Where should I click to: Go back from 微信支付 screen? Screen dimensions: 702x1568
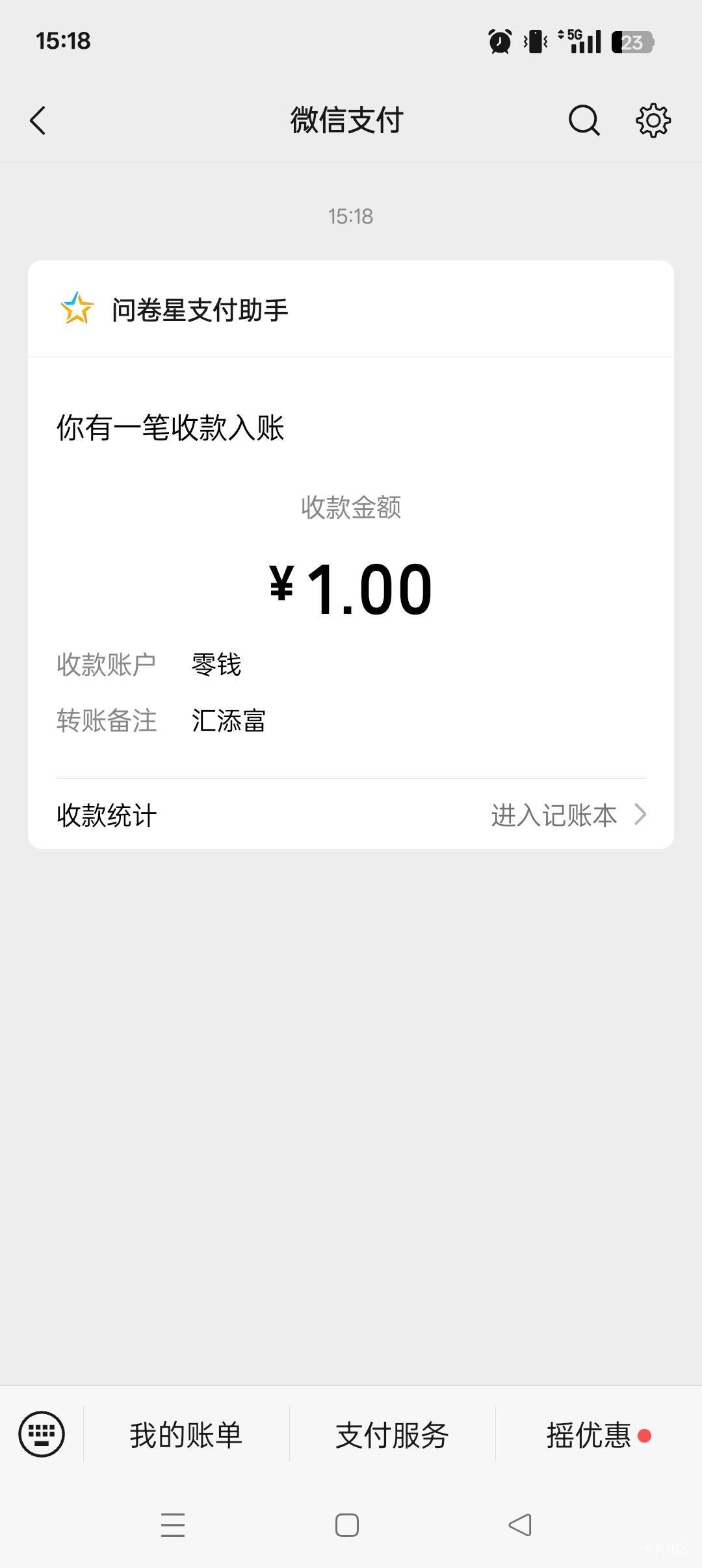click(x=38, y=121)
